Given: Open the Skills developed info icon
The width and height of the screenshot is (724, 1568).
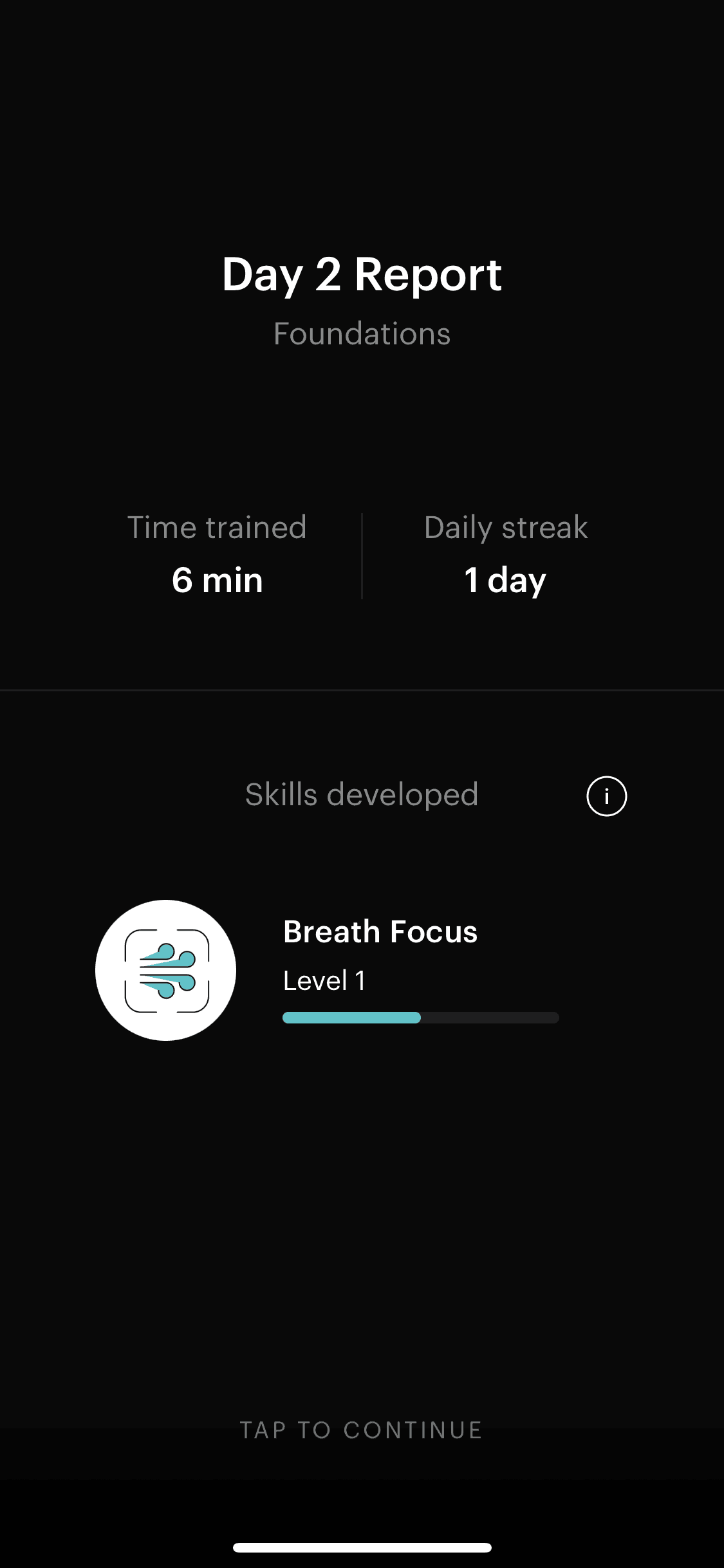Looking at the screenshot, I should coord(606,796).
